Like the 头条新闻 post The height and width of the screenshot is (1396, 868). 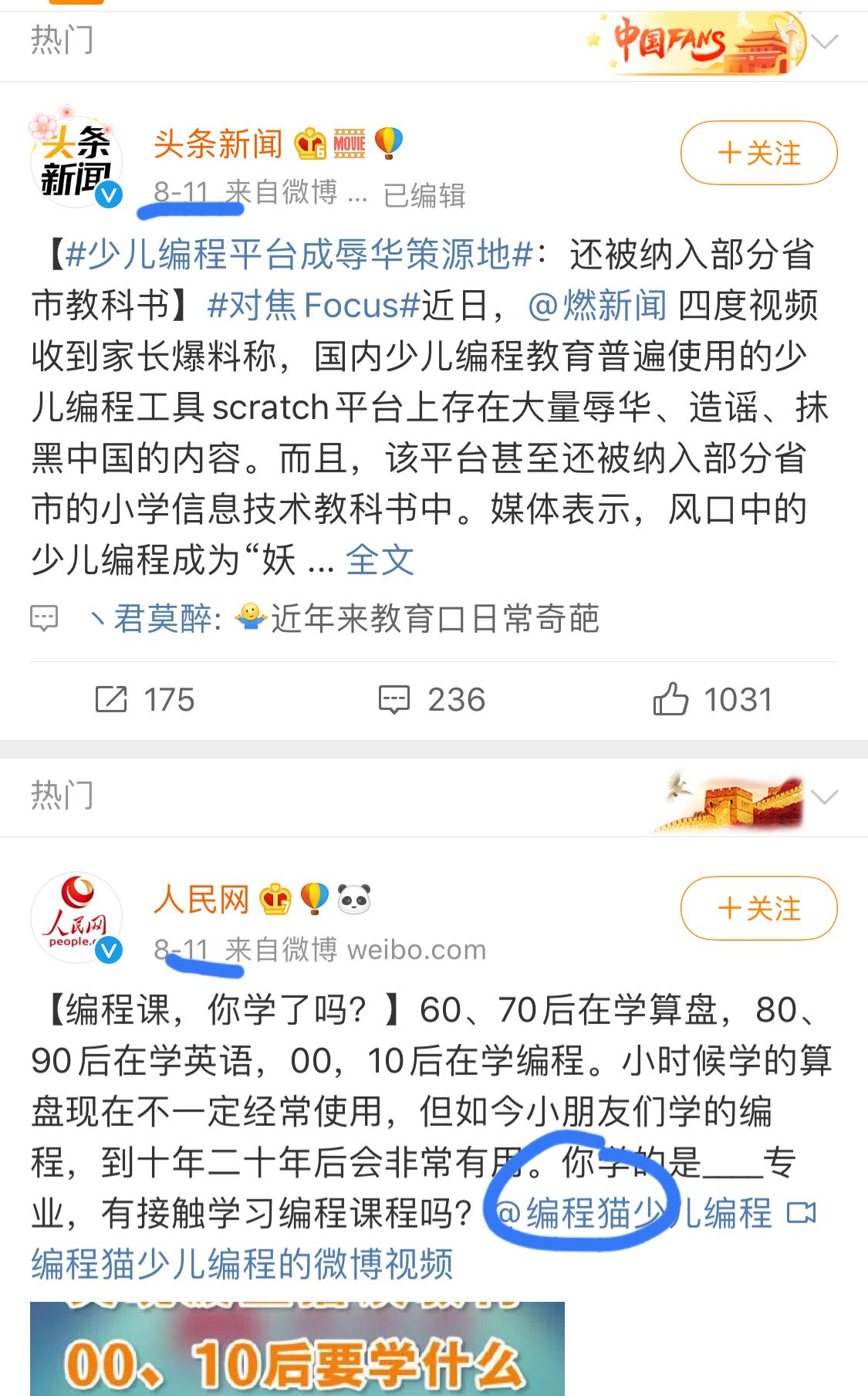click(x=712, y=700)
